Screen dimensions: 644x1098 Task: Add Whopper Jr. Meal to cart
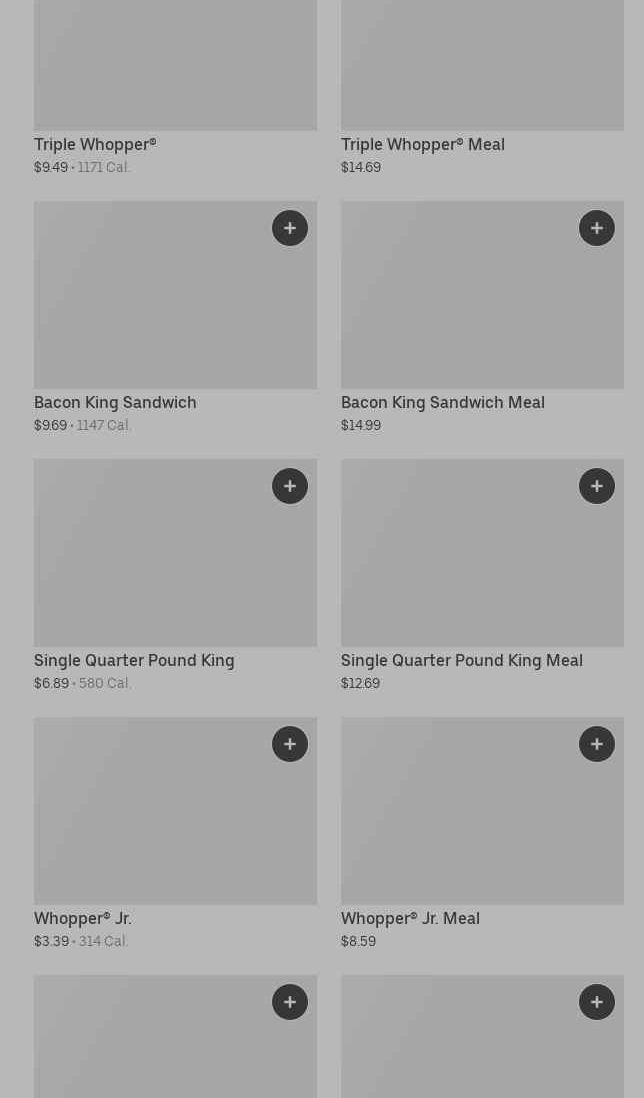596,744
